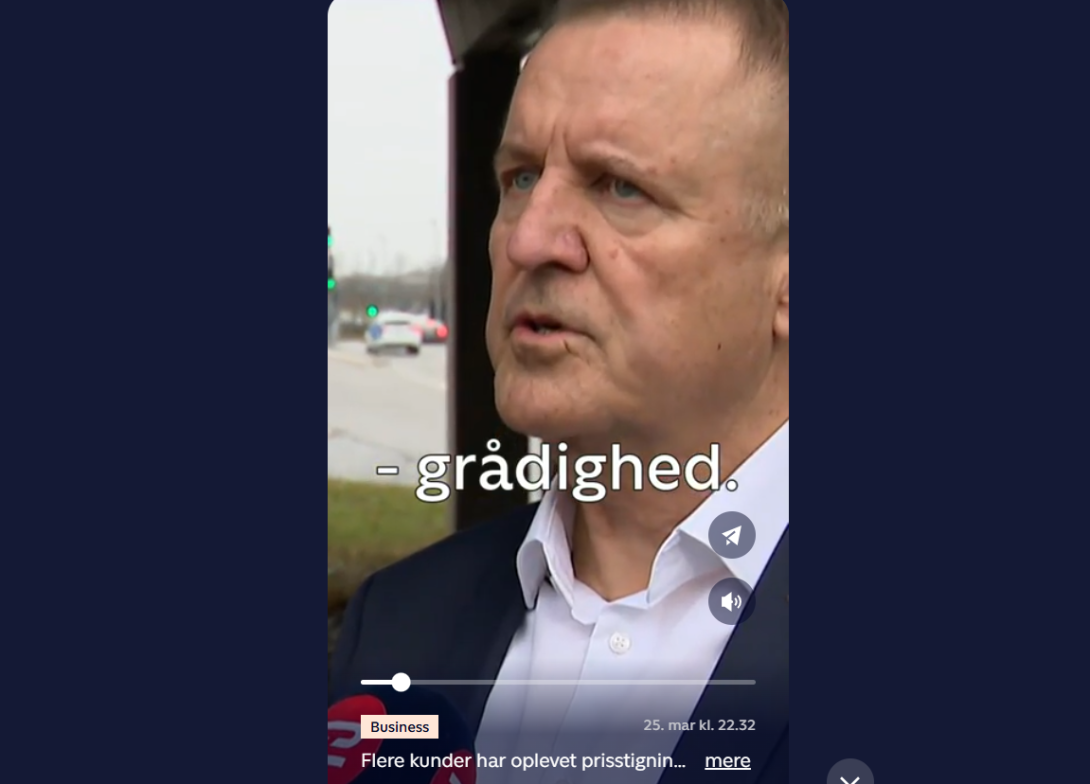
Task: Share this video clip
Action: pos(731,535)
